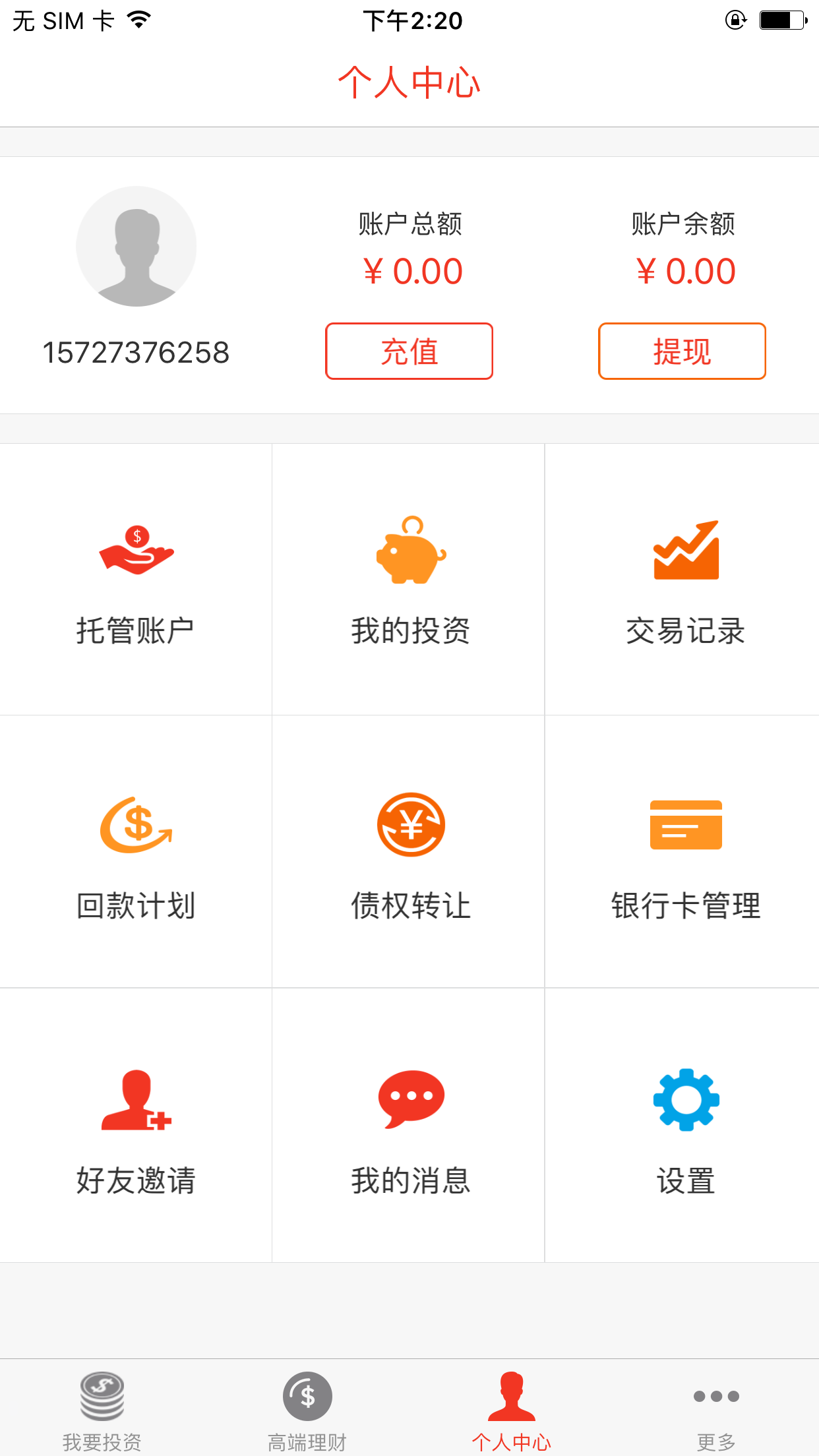Open 债权转让 debt transfer
Image resolution: width=819 pixels, height=1456 pixels.
tap(409, 852)
